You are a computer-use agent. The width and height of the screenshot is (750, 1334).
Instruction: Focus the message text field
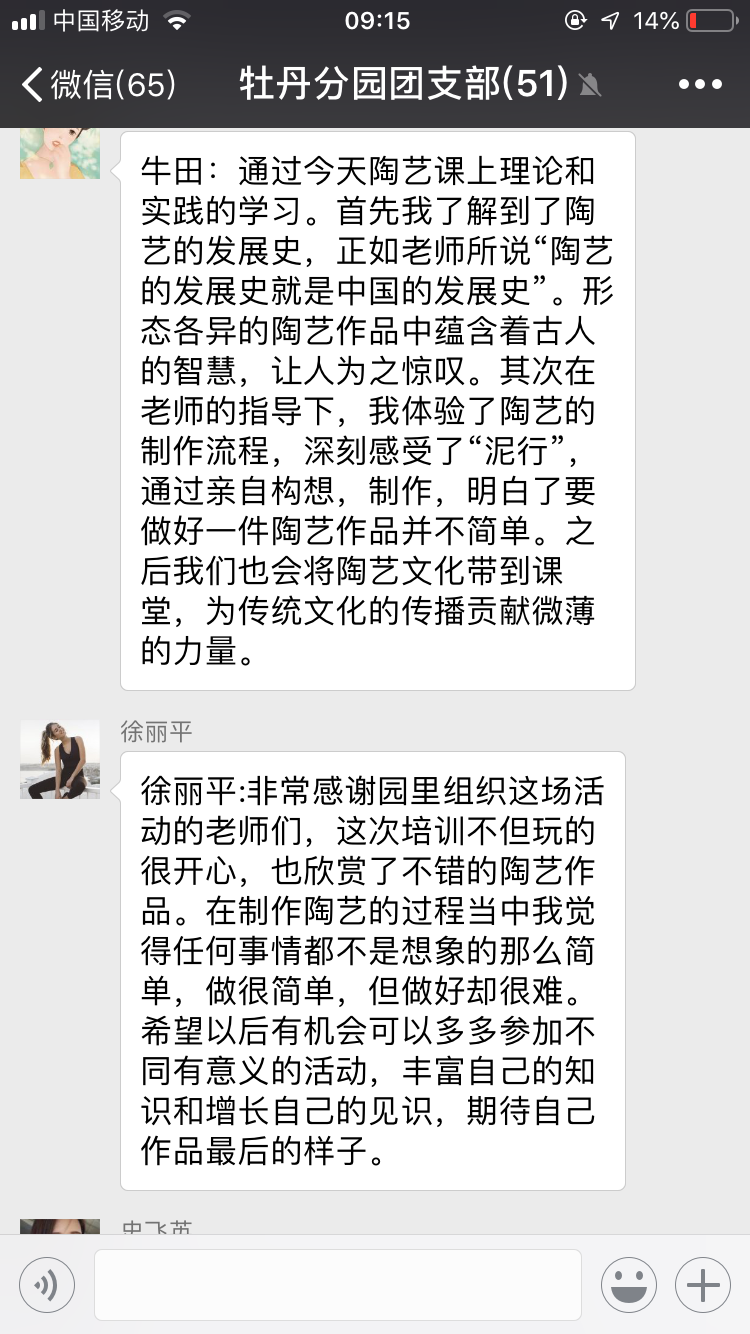coord(338,1285)
